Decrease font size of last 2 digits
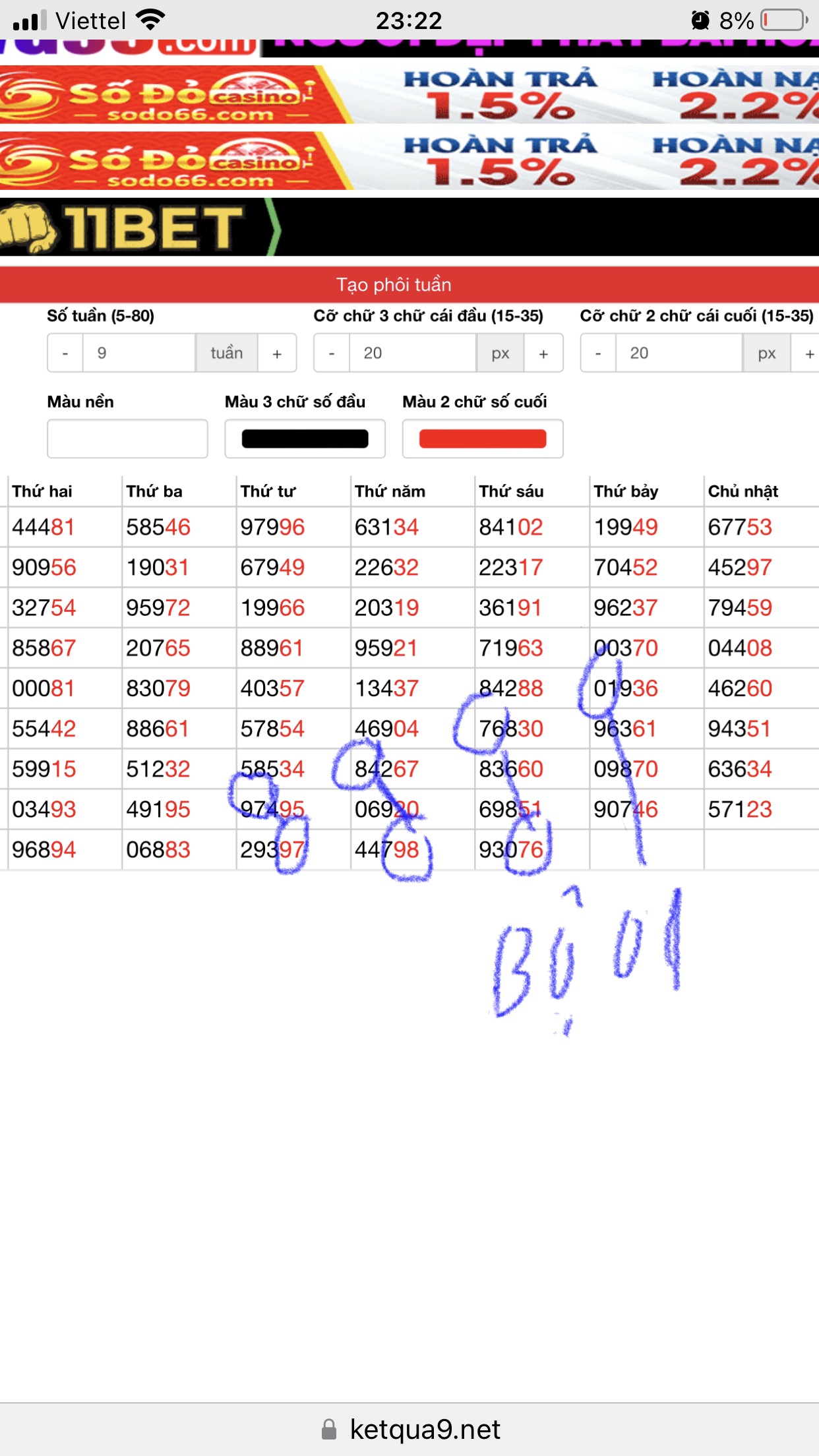The width and height of the screenshot is (819, 1456). pyautogui.click(x=598, y=353)
